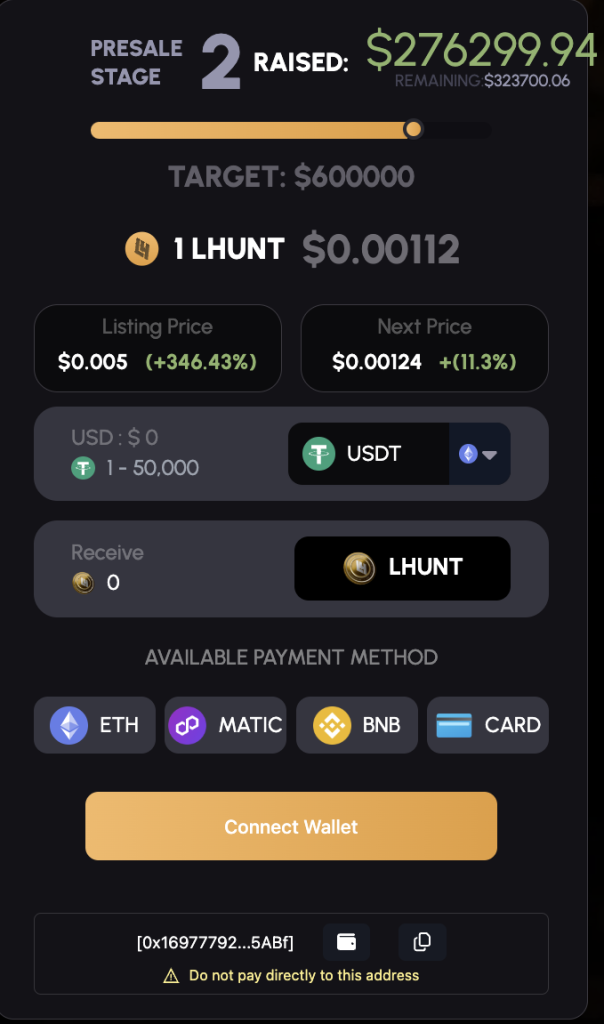Image resolution: width=604 pixels, height=1024 pixels.
Task: Open the wallet icon beside the address
Action: point(346,942)
